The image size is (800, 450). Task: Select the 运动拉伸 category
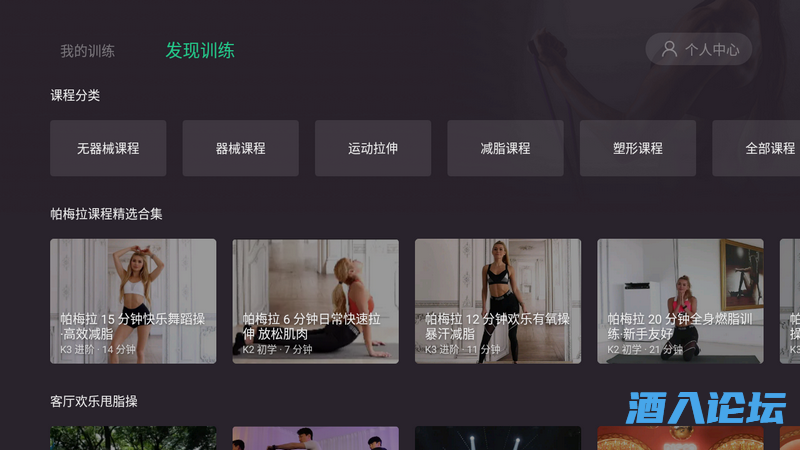(x=373, y=148)
